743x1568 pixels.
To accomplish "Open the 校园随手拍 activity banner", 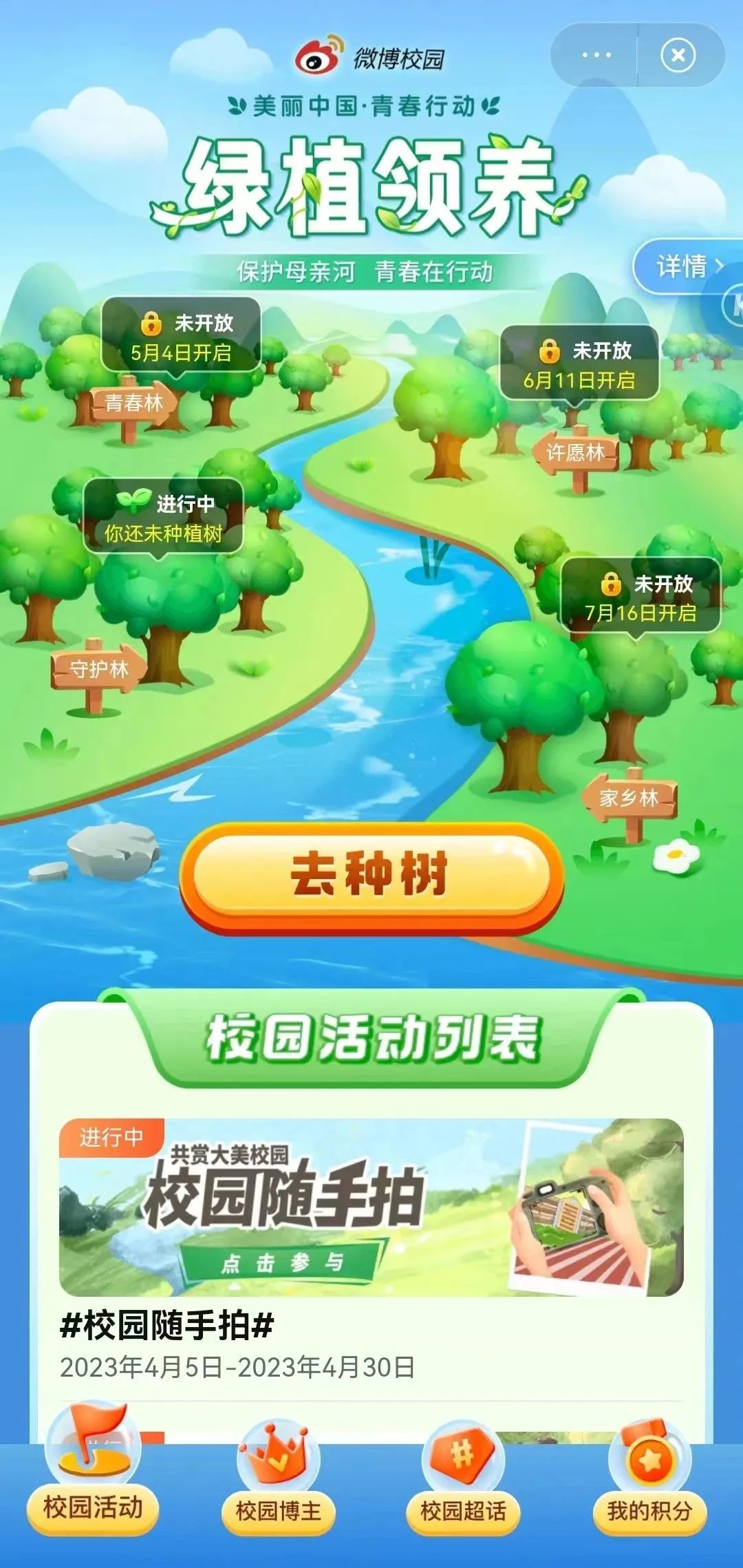I will 371,1207.
